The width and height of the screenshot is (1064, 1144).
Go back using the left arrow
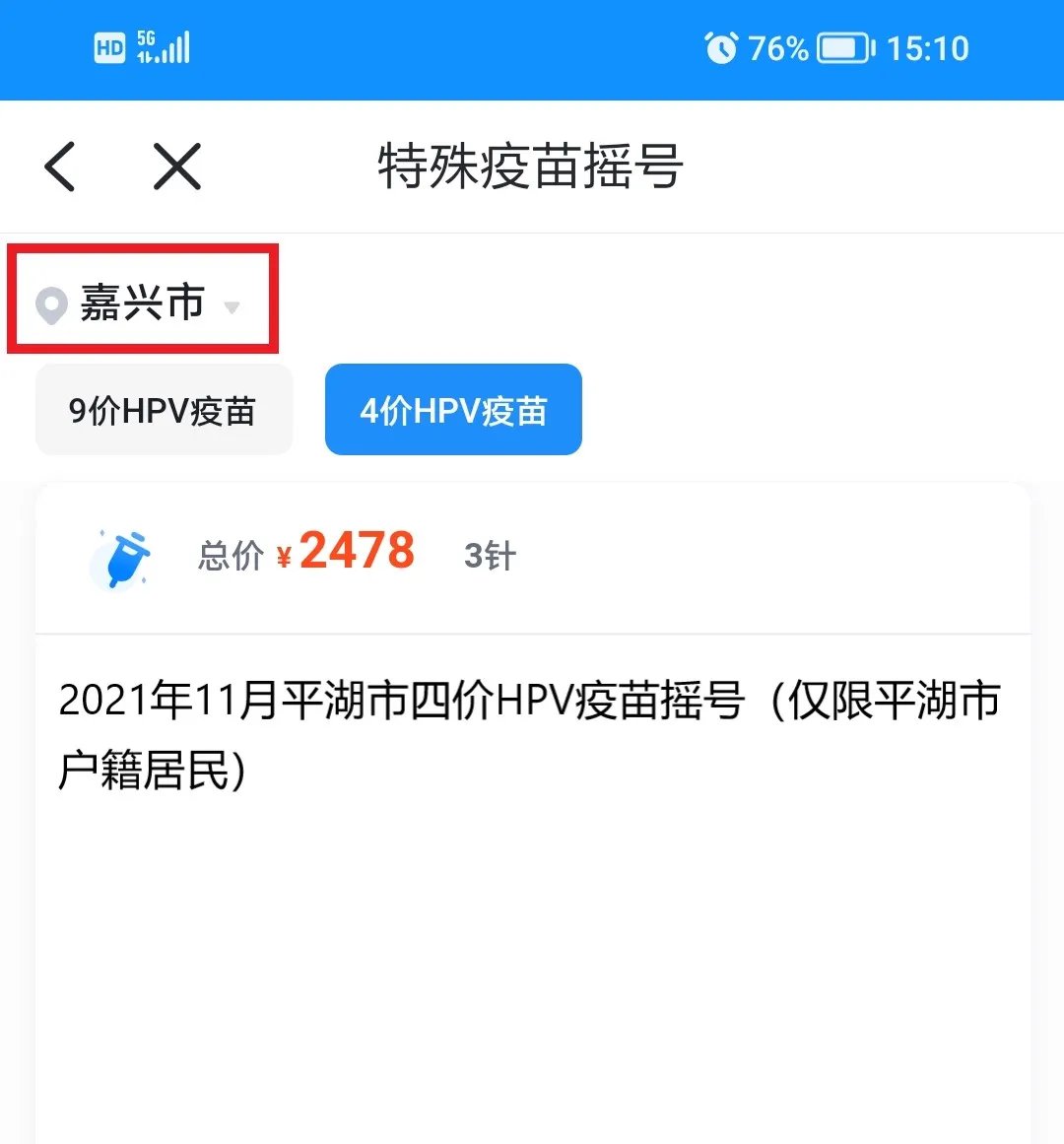point(60,166)
